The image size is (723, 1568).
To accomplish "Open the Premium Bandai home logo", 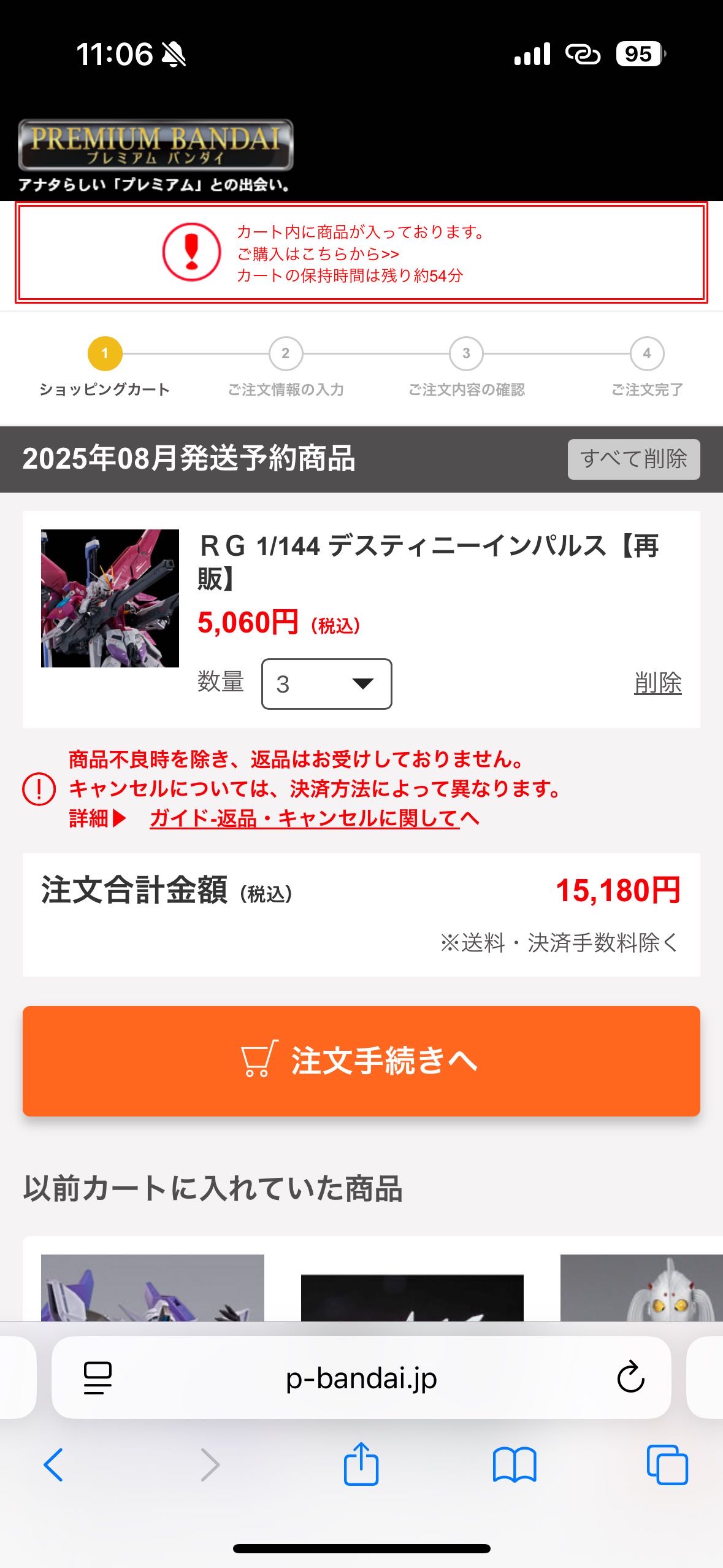I will point(156,145).
